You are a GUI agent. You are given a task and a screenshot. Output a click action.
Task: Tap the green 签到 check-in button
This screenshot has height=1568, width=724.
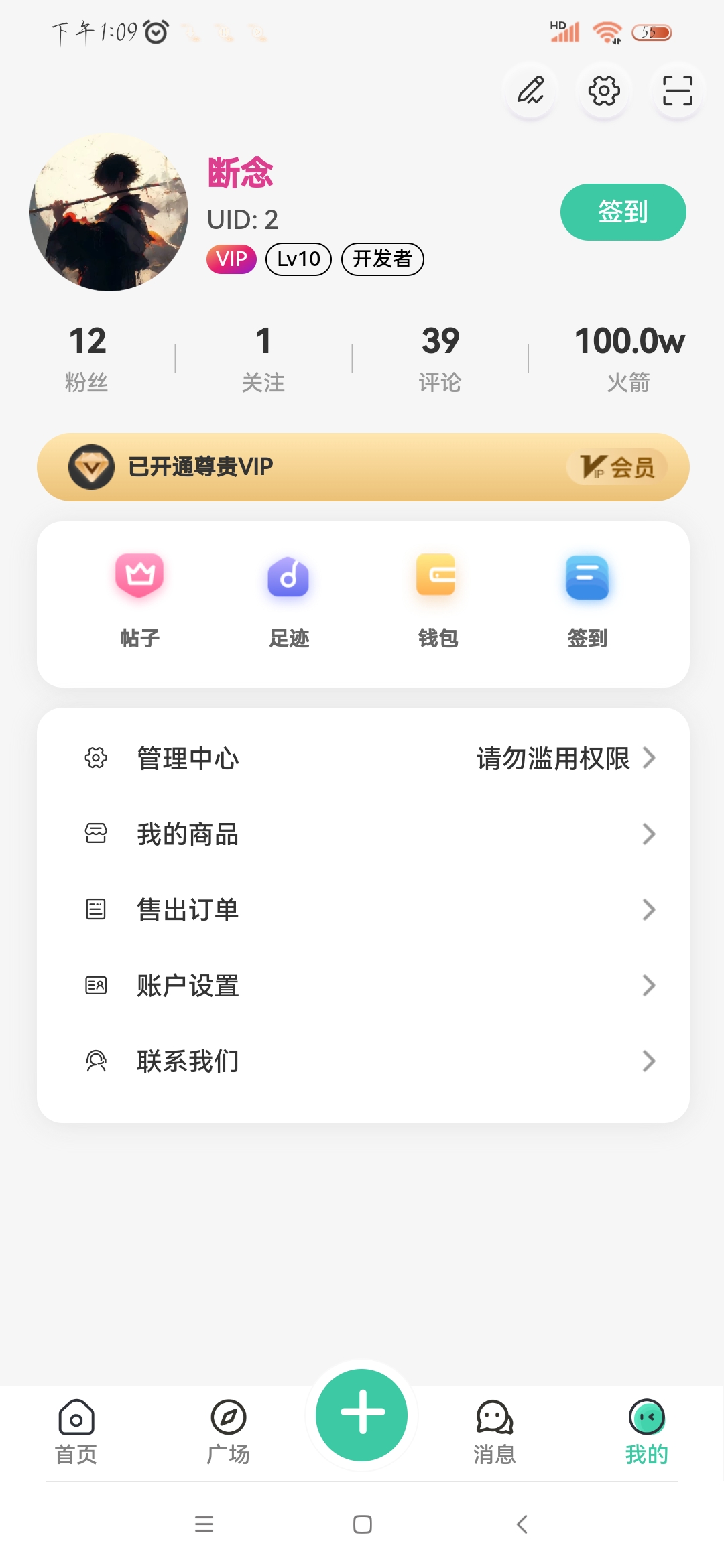click(623, 212)
